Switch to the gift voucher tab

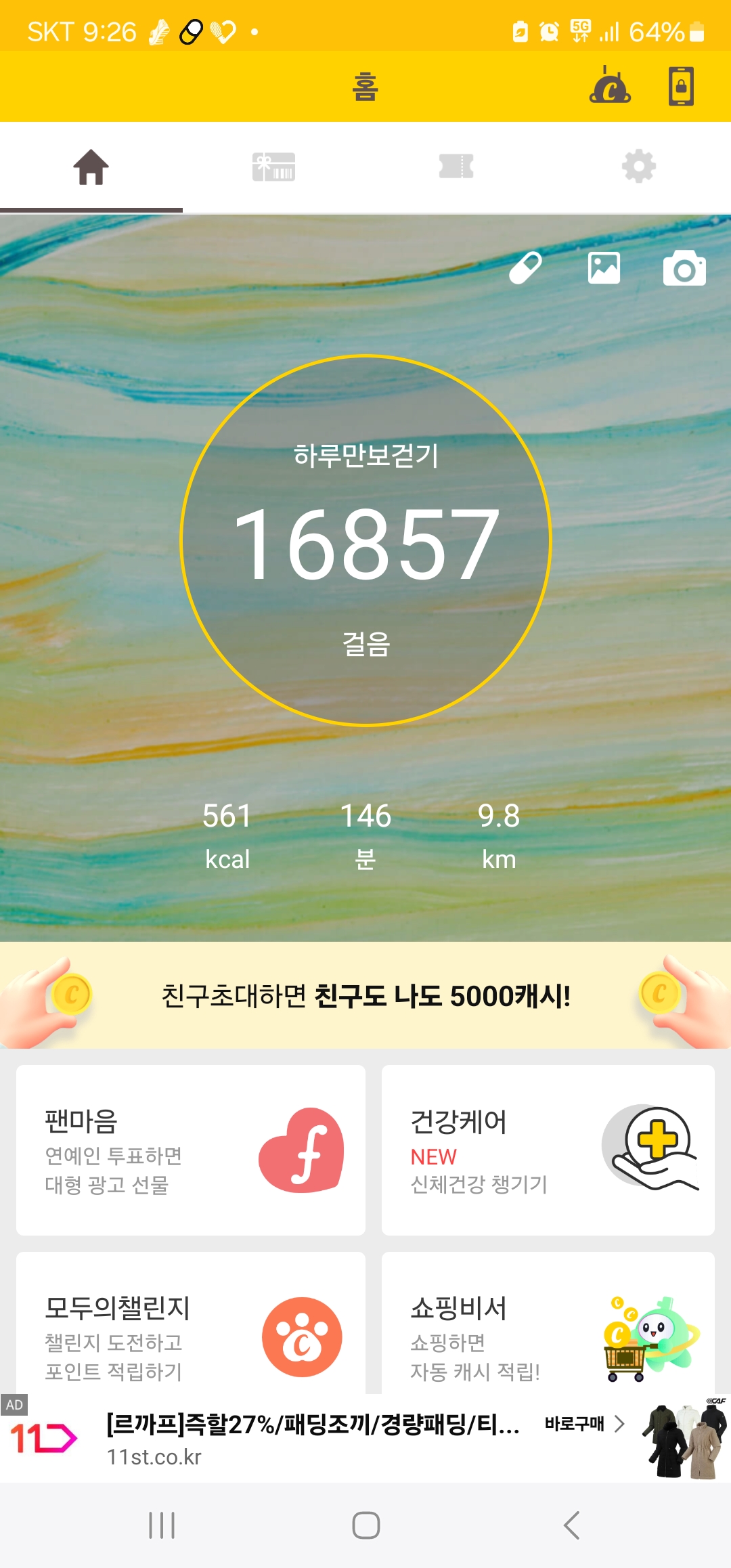pyautogui.click(x=273, y=167)
